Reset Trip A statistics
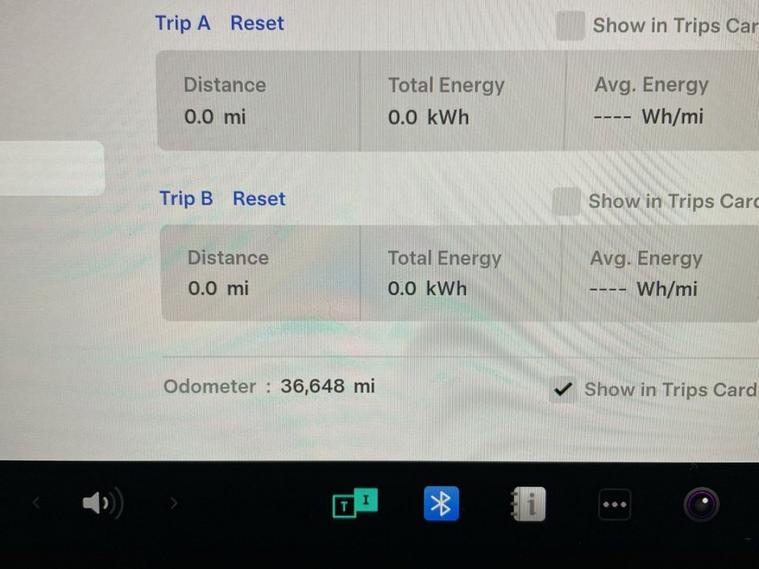Viewport: 759px width, 569px height. pyautogui.click(x=257, y=23)
